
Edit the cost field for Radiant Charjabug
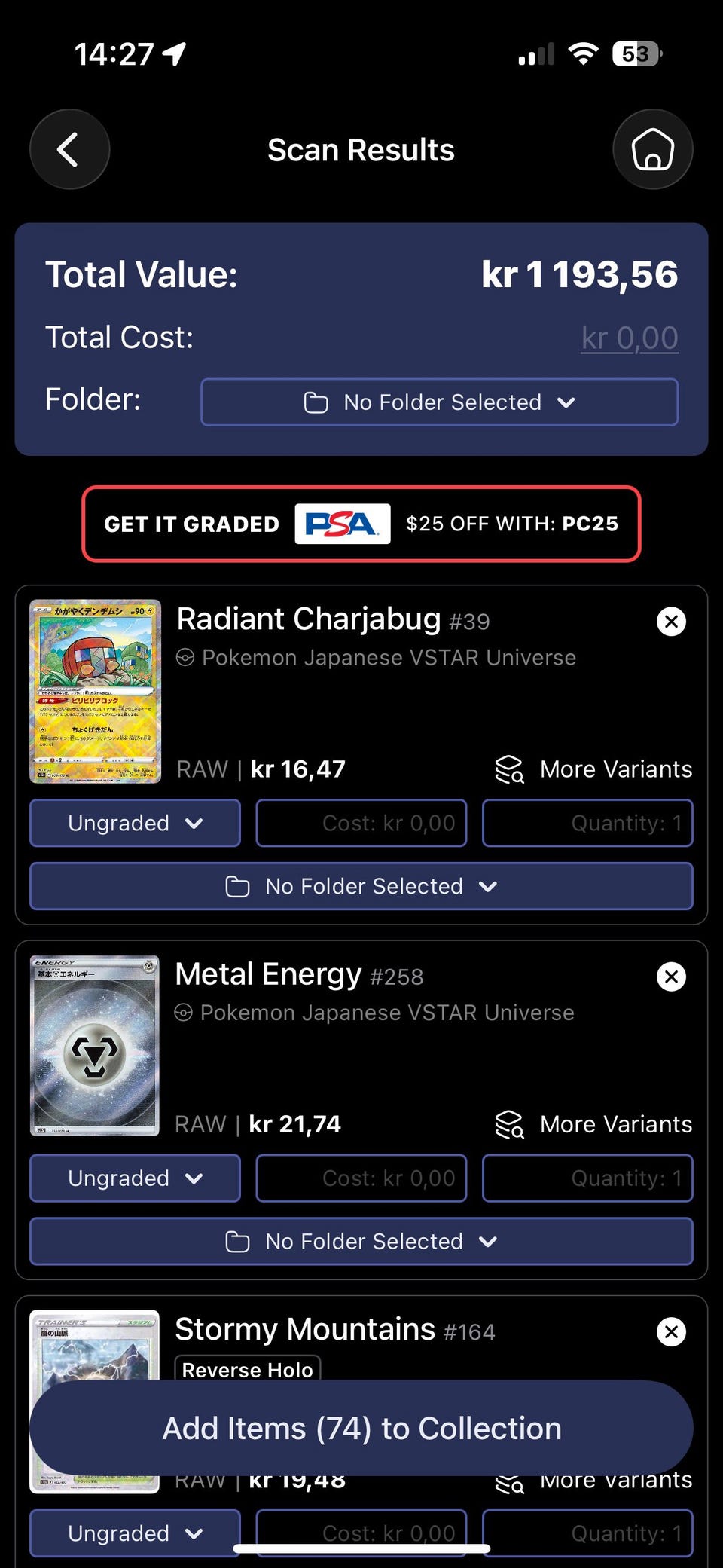[x=361, y=823]
